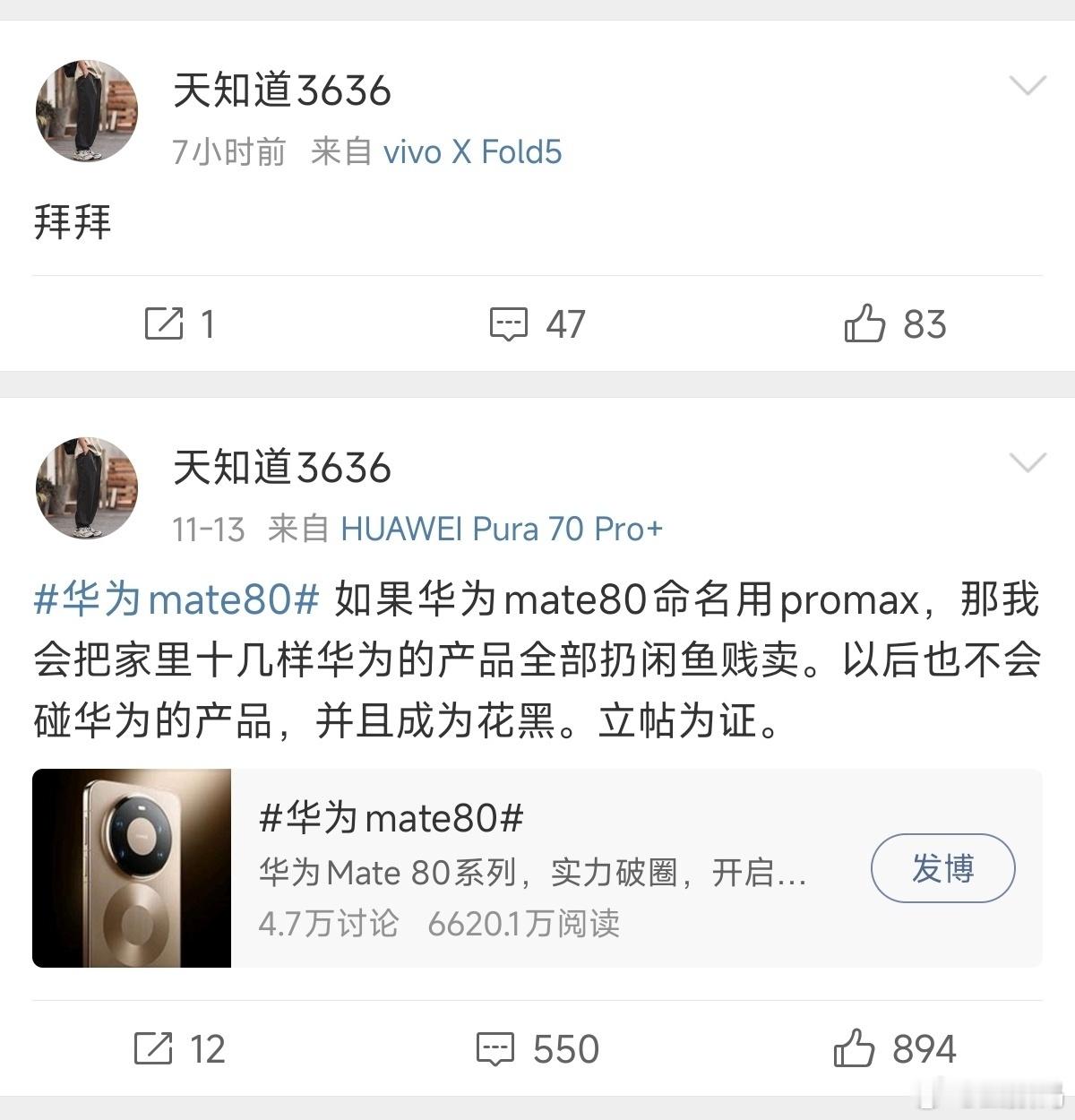Click the "11-13" timestamp
This screenshot has height=1120, width=1075.
207,530
